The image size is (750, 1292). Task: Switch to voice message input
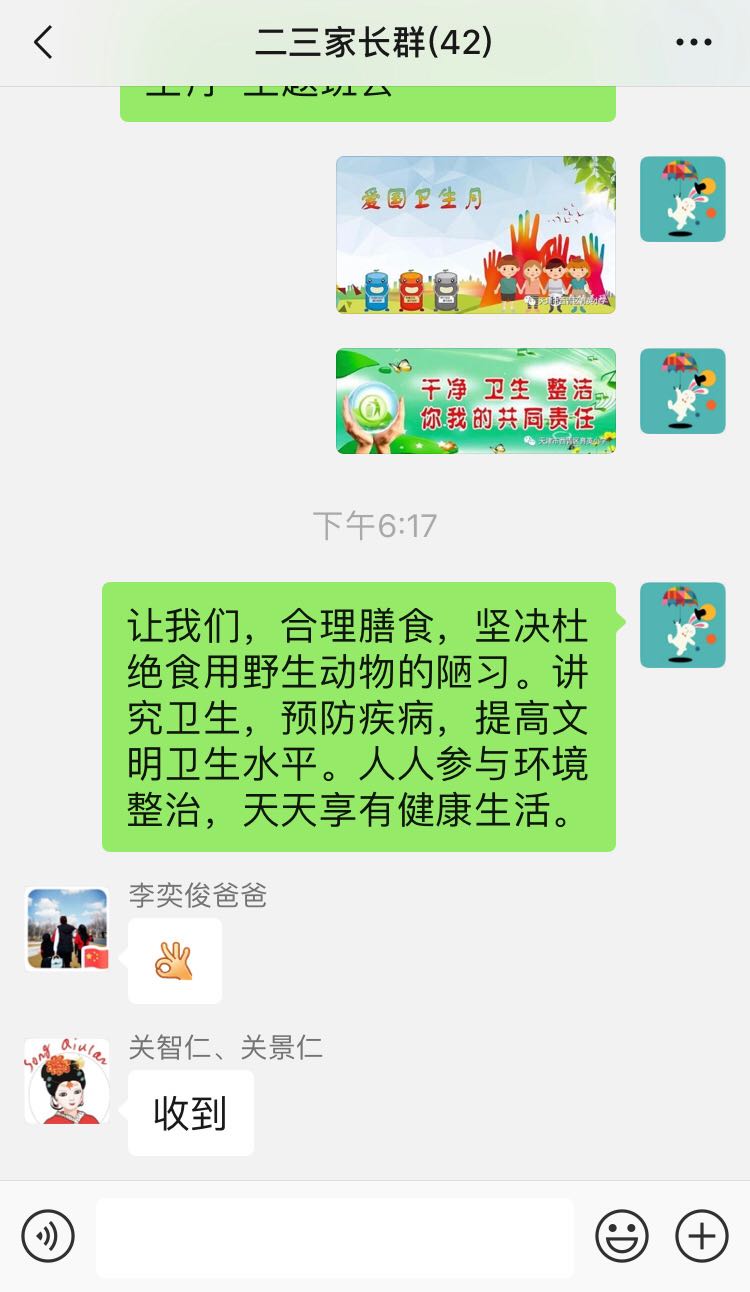(x=48, y=1236)
